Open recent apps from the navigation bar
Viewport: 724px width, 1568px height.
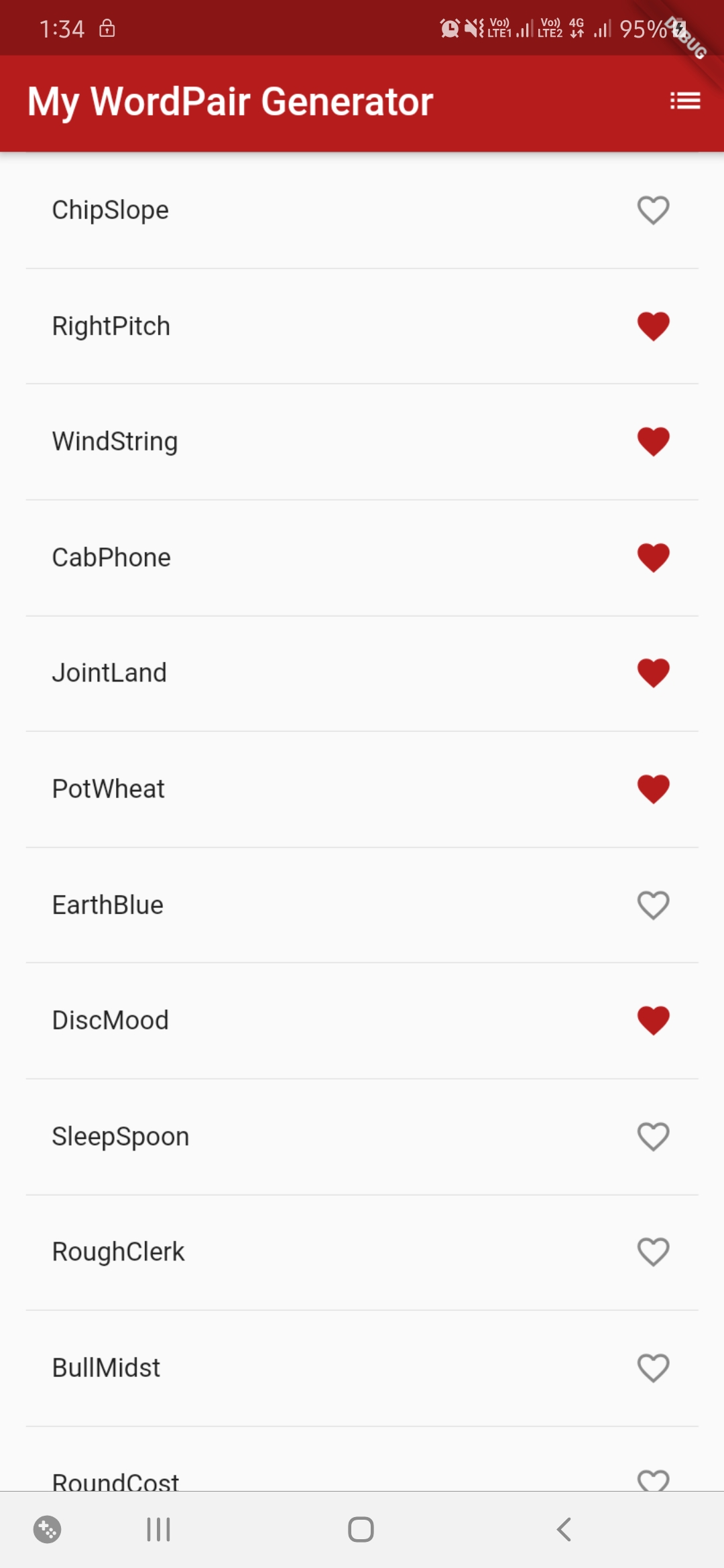click(158, 1530)
